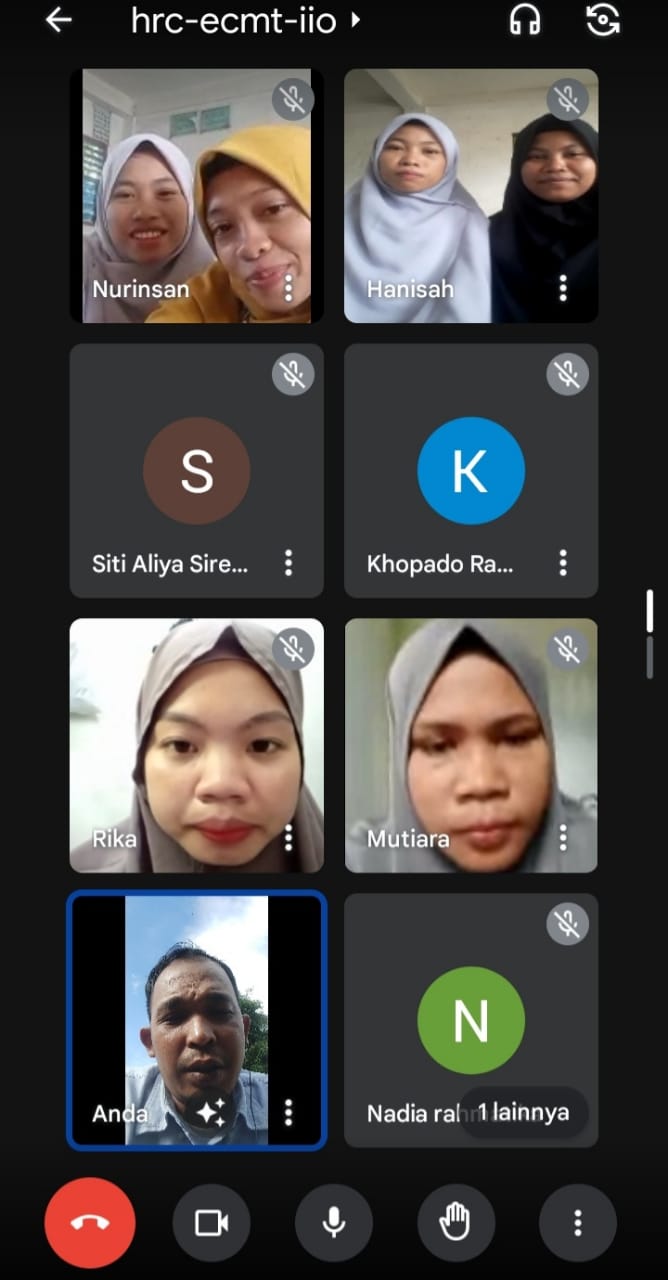Viewport: 668px width, 1280px height.
Task: Mute your microphone
Action: pyautogui.click(x=334, y=1223)
